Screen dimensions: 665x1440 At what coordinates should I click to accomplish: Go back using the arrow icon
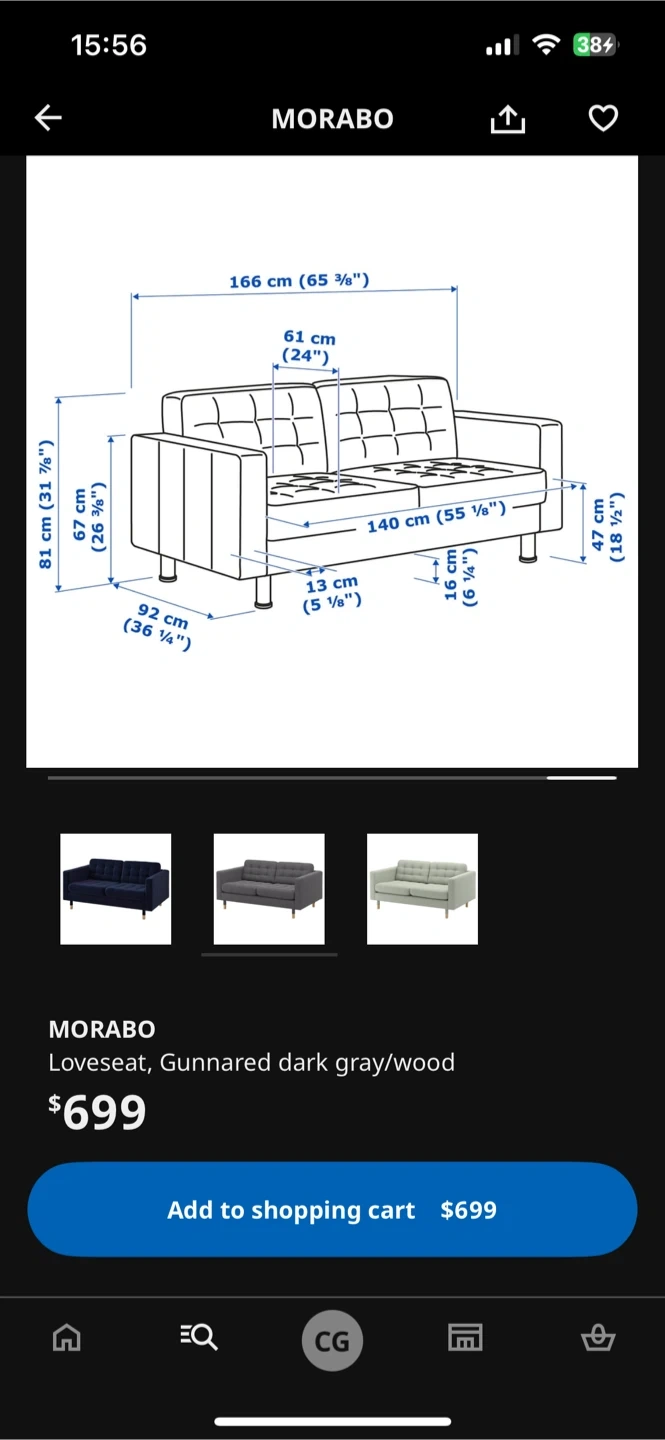pyautogui.click(x=48, y=118)
